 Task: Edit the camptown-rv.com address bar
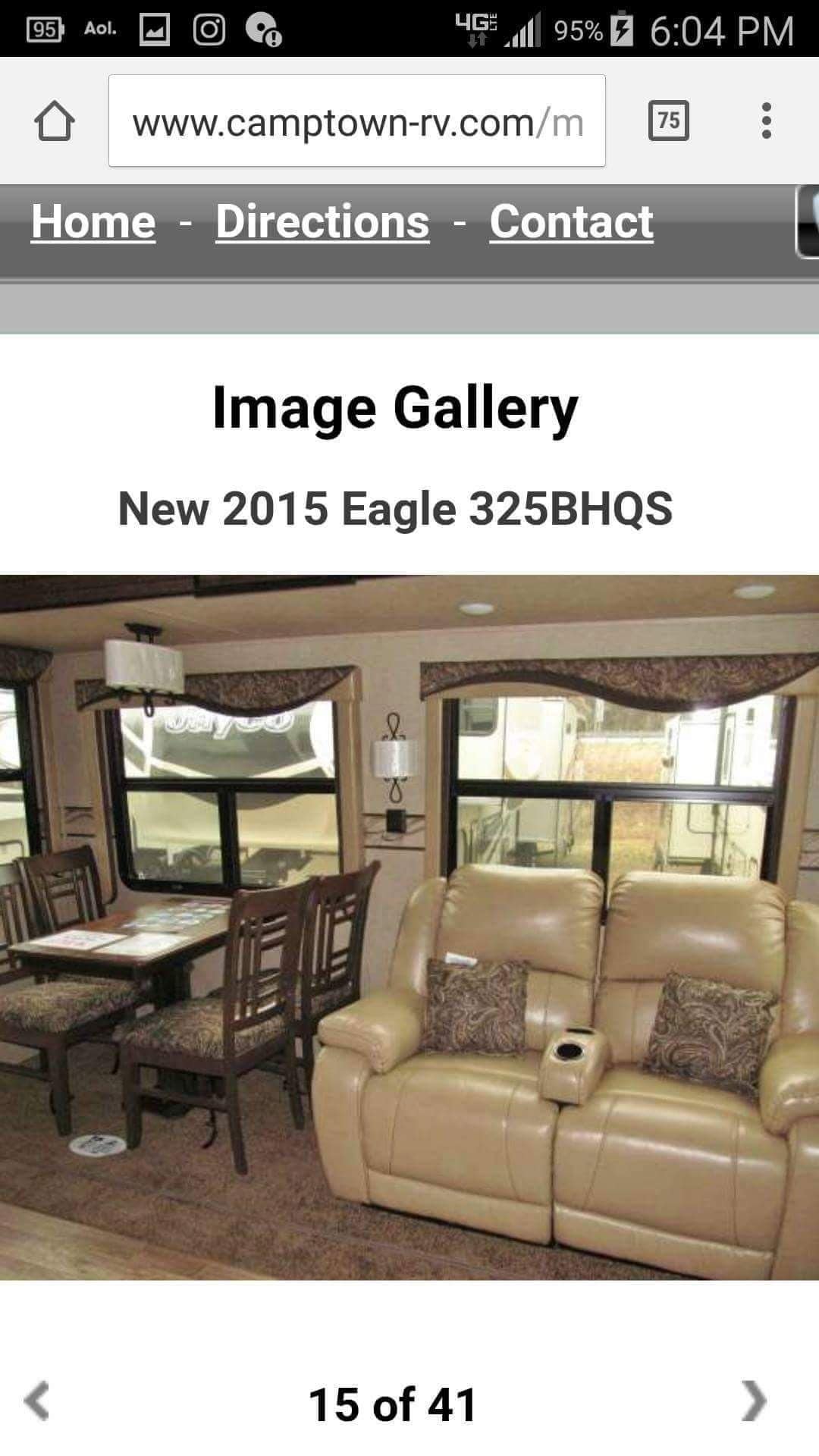(356, 121)
